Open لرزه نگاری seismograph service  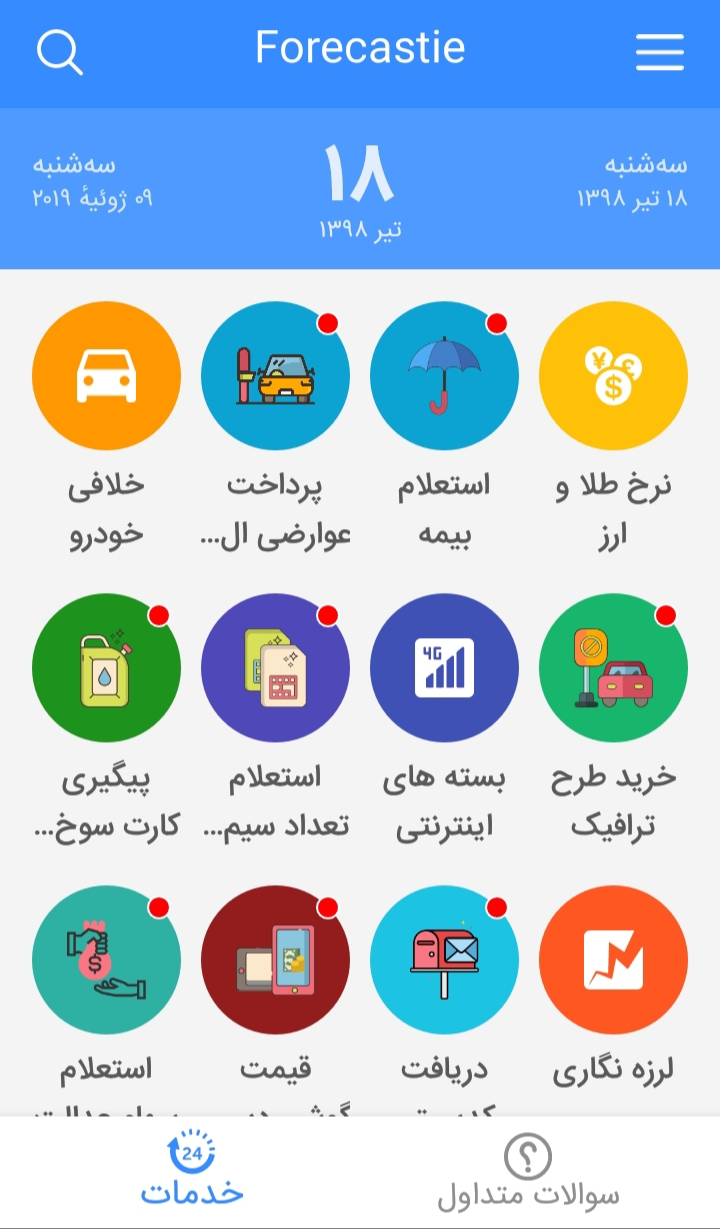[x=613, y=960]
